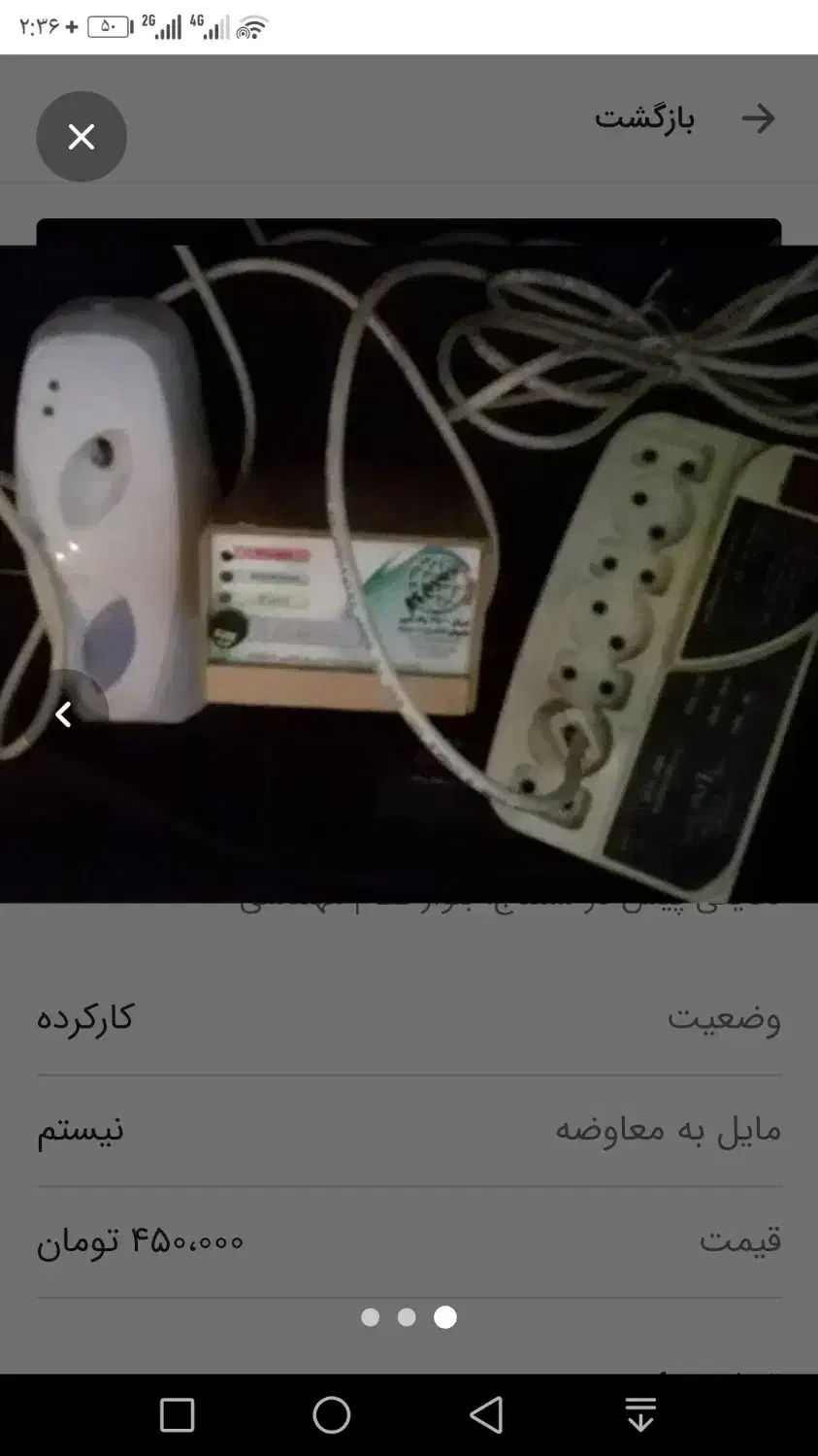Select the first page indicator dot

370,1317
